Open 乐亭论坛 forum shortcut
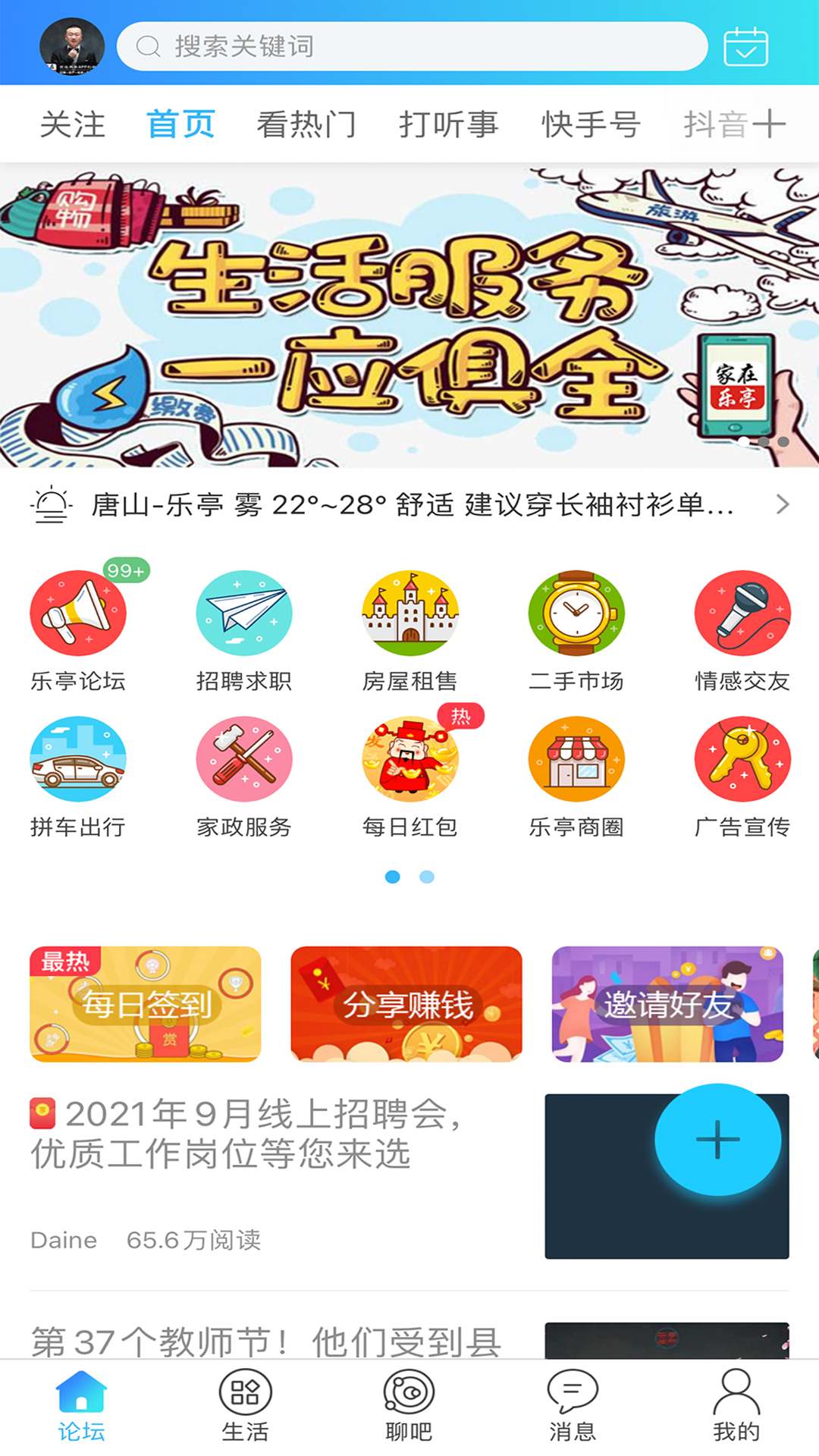 78,629
